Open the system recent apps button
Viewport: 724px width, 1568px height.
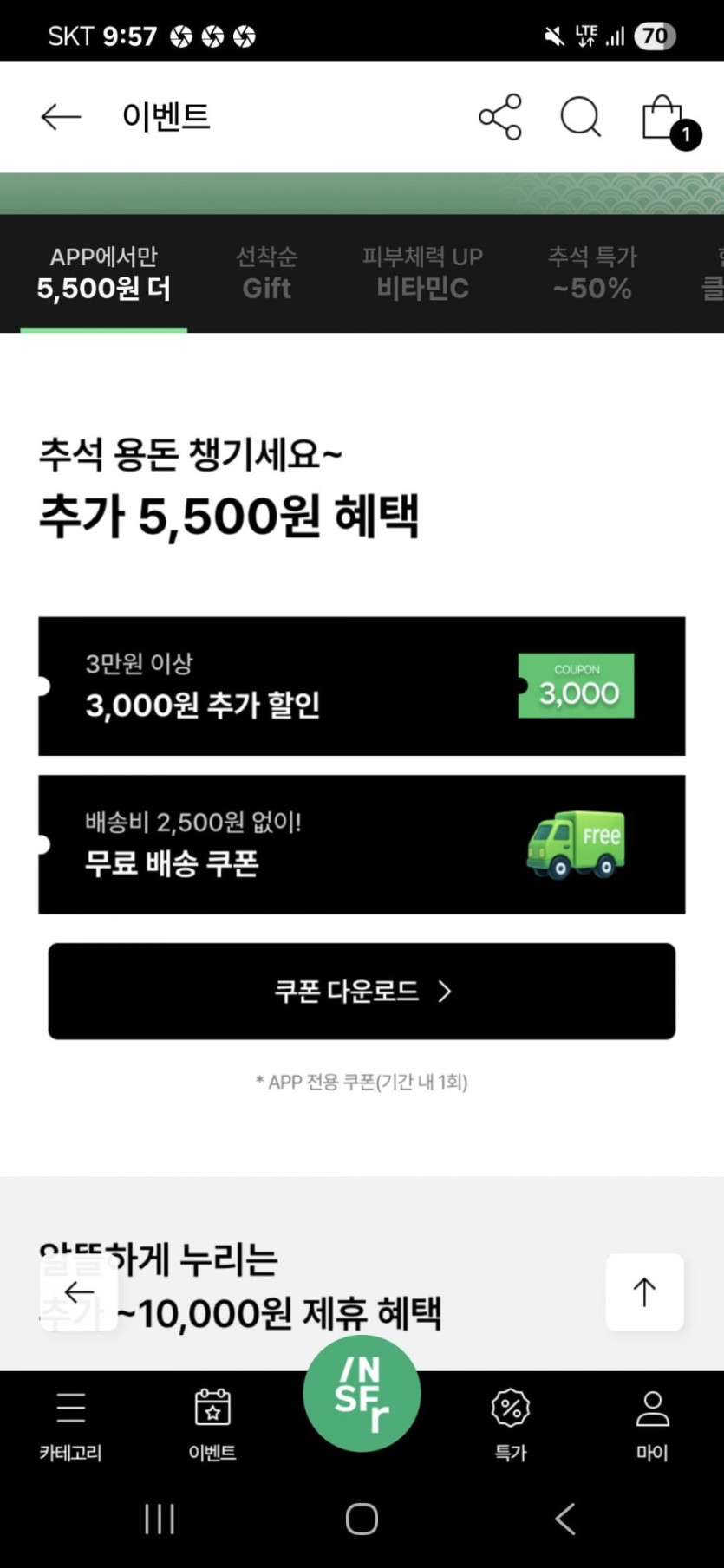160,1519
